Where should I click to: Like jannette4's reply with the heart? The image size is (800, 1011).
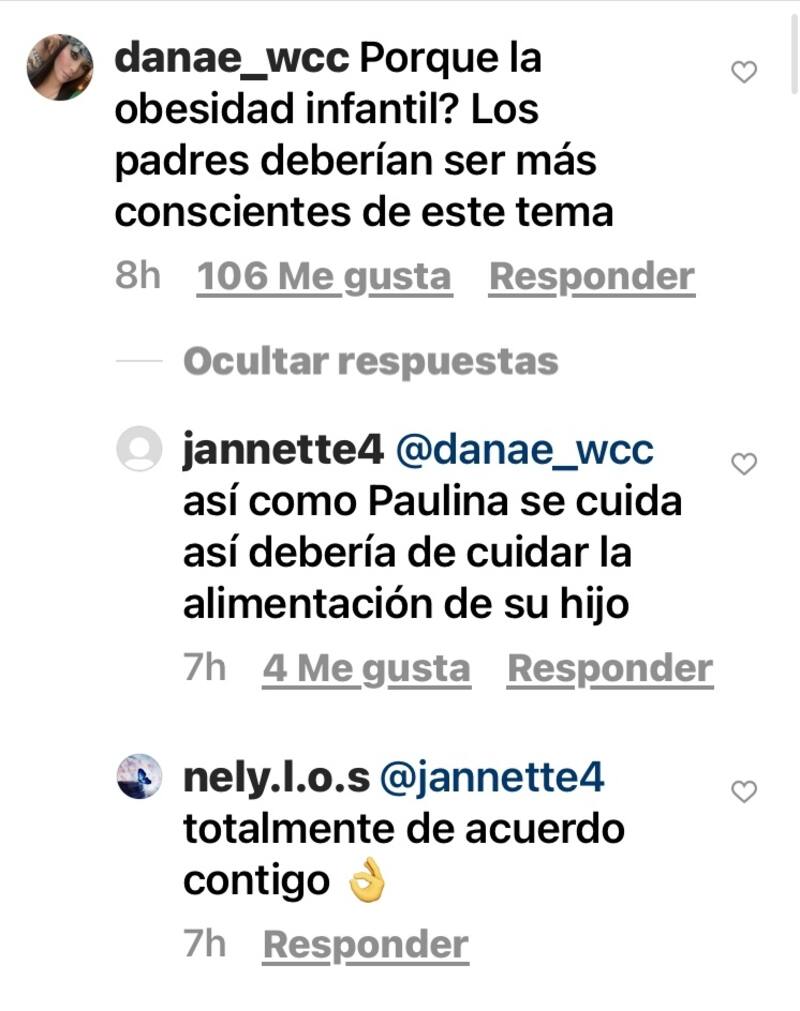pos(744,464)
